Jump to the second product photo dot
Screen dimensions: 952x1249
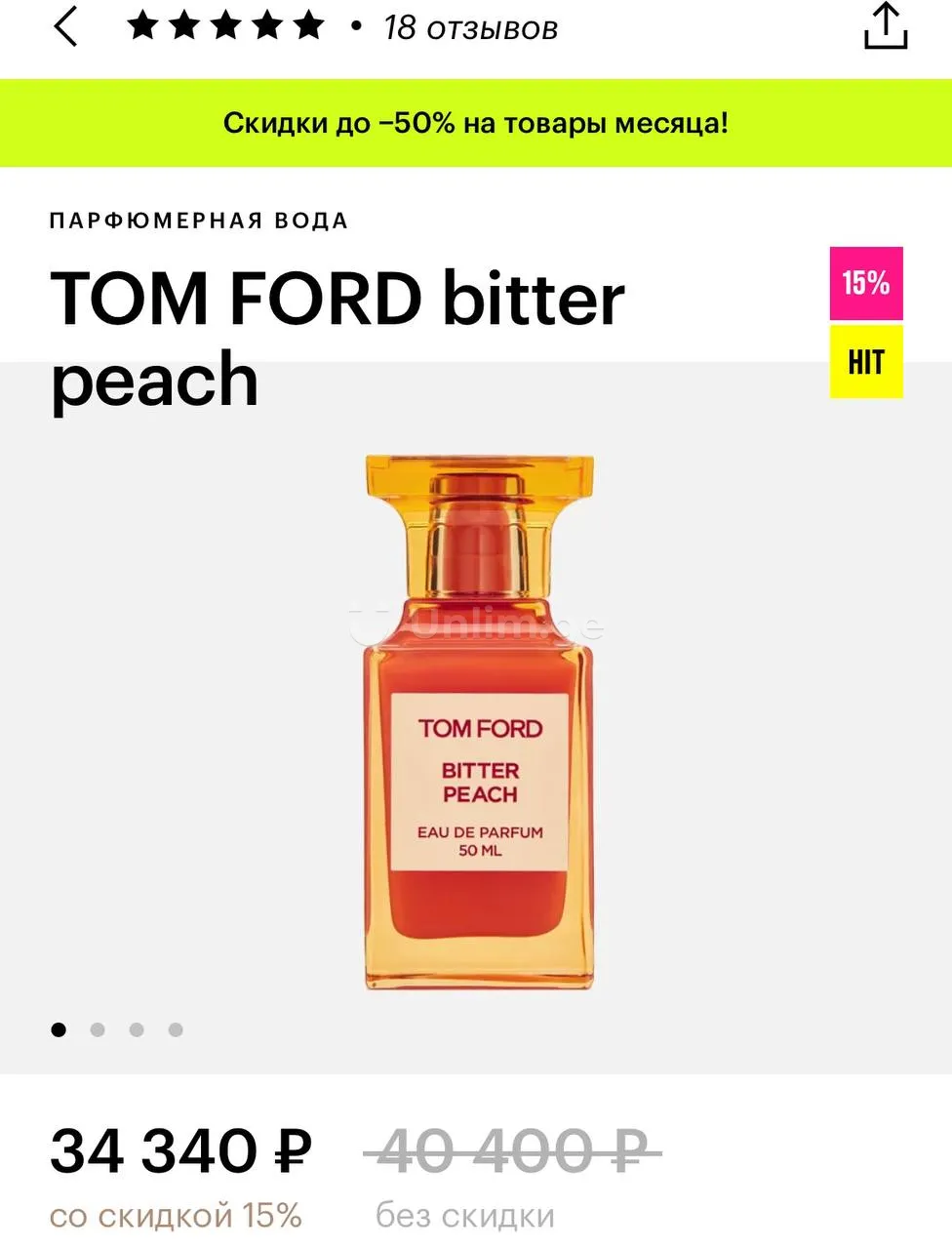(98, 1029)
